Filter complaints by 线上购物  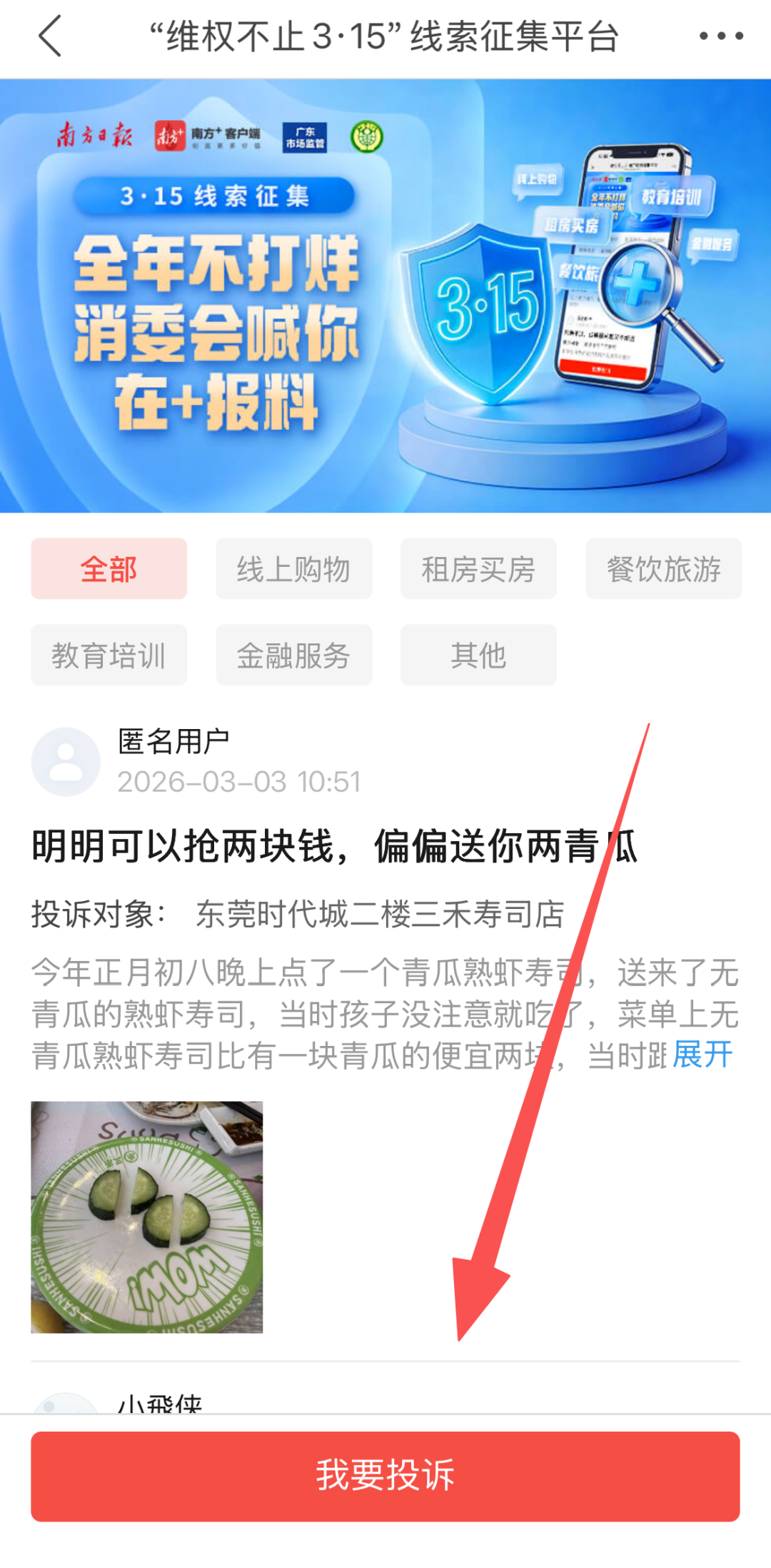[x=293, y=569]
